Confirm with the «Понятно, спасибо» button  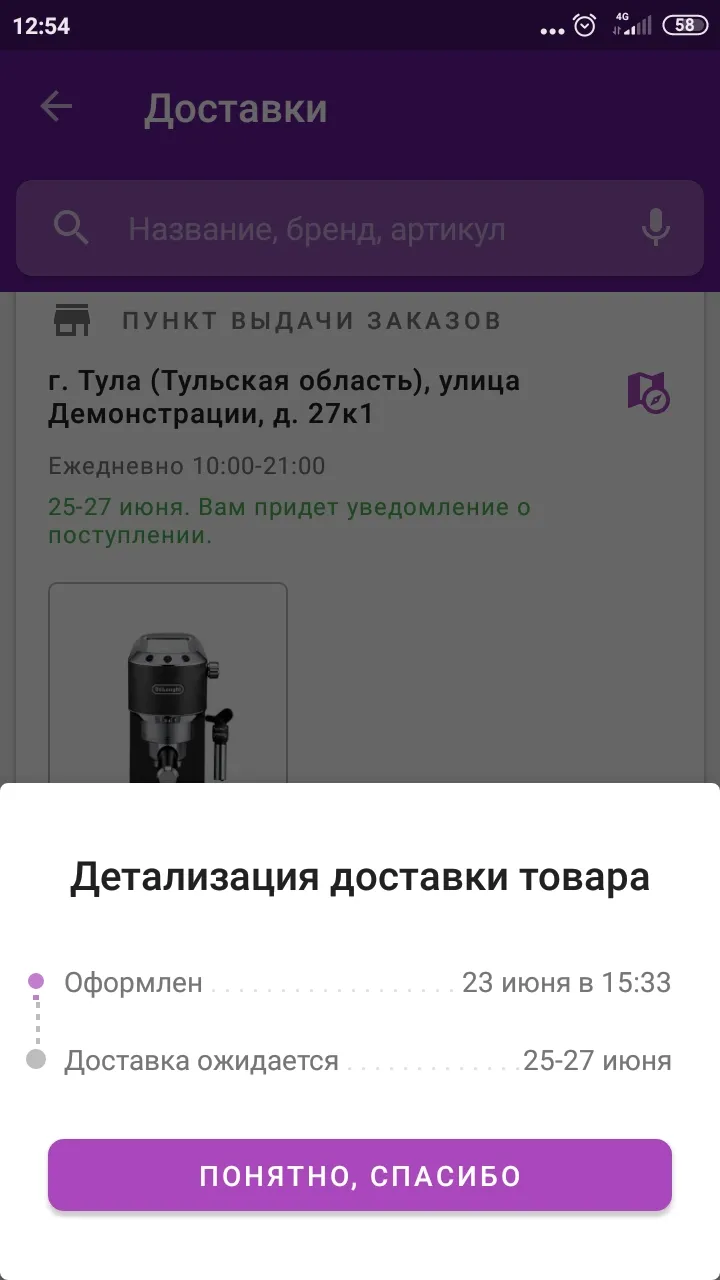[360, 1175]
